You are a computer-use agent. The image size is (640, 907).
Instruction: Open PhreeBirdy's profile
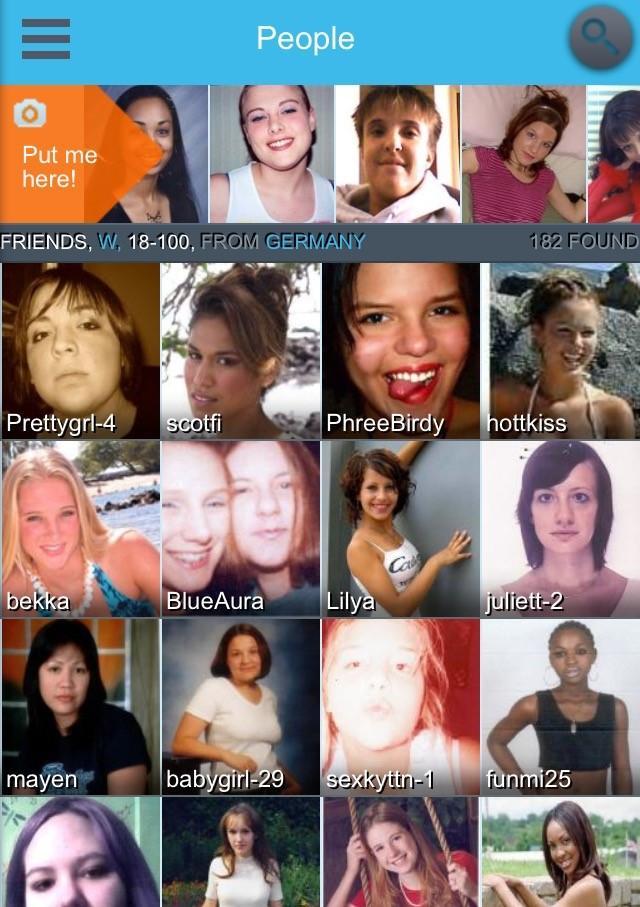pyautogui.click(x=400, y=350)
